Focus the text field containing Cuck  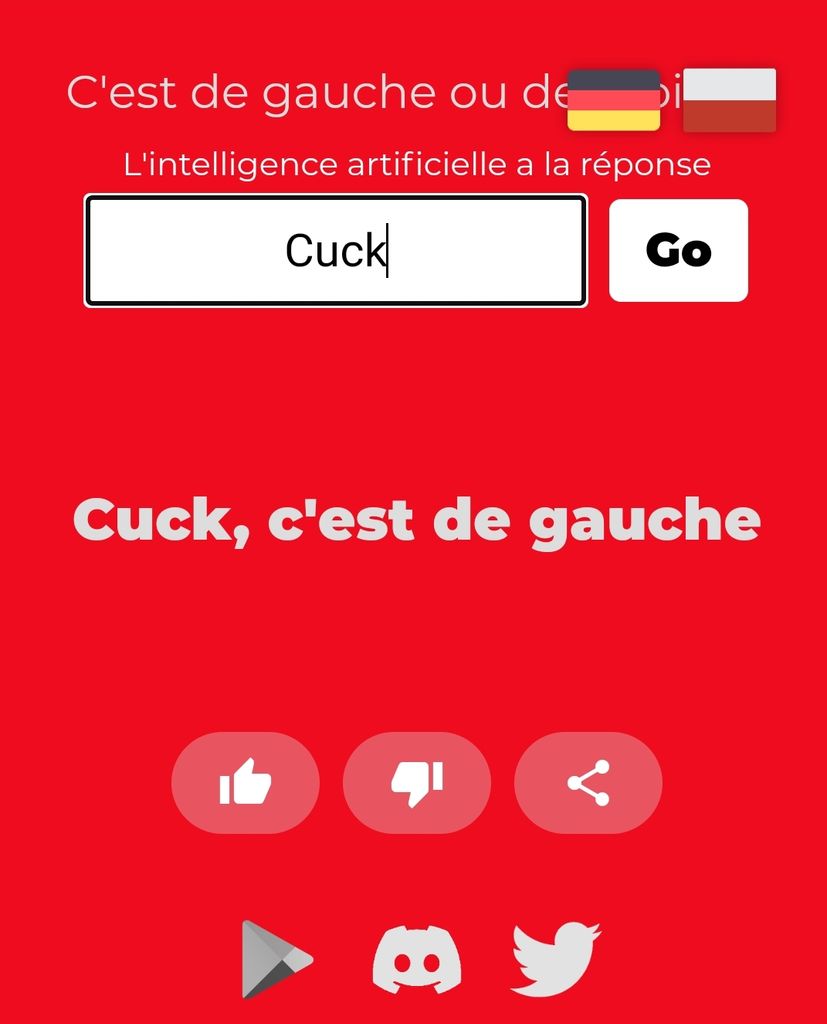pyautogui.click(x=335, y=250)
